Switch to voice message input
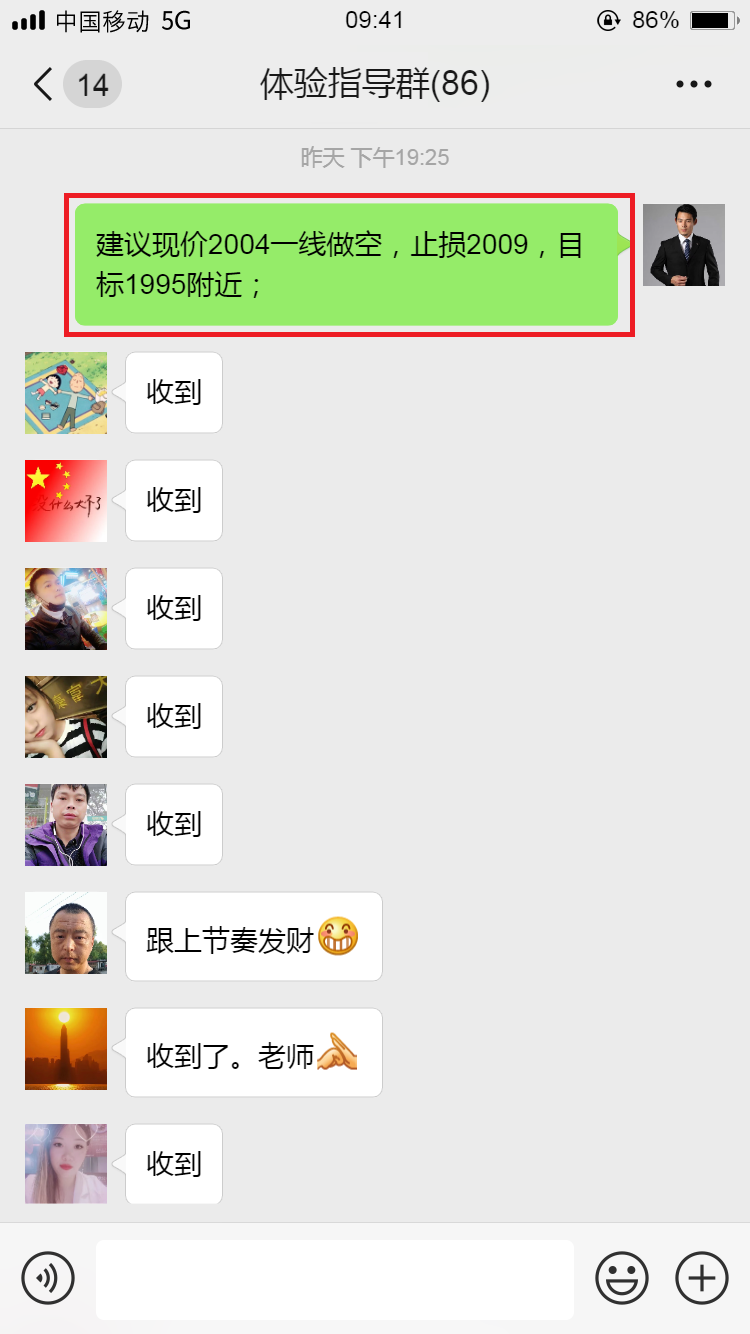Viewport: 750px width, 1334px height. [x=48, y=1278]
